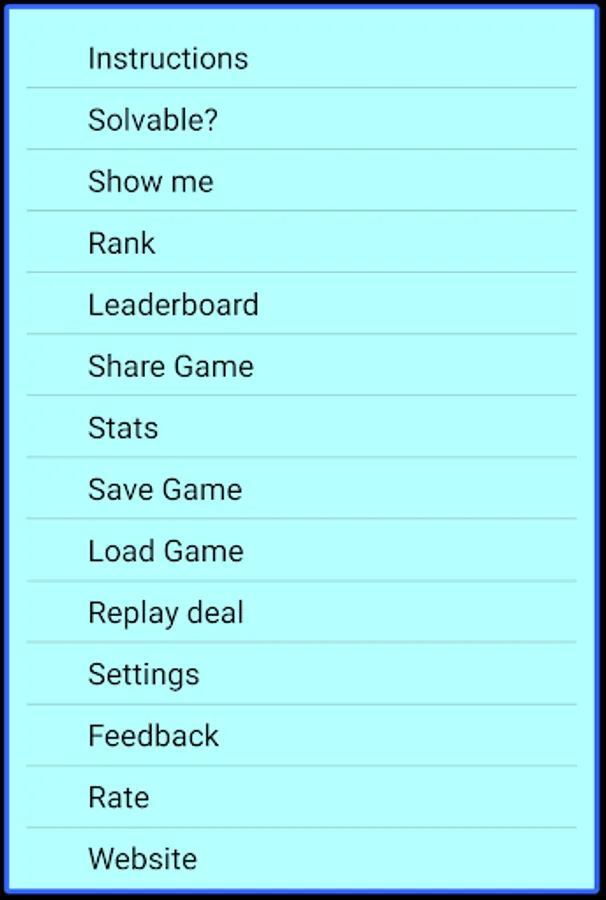
Task: Open the Instructions menu item
Action: (x=168, y=58)
